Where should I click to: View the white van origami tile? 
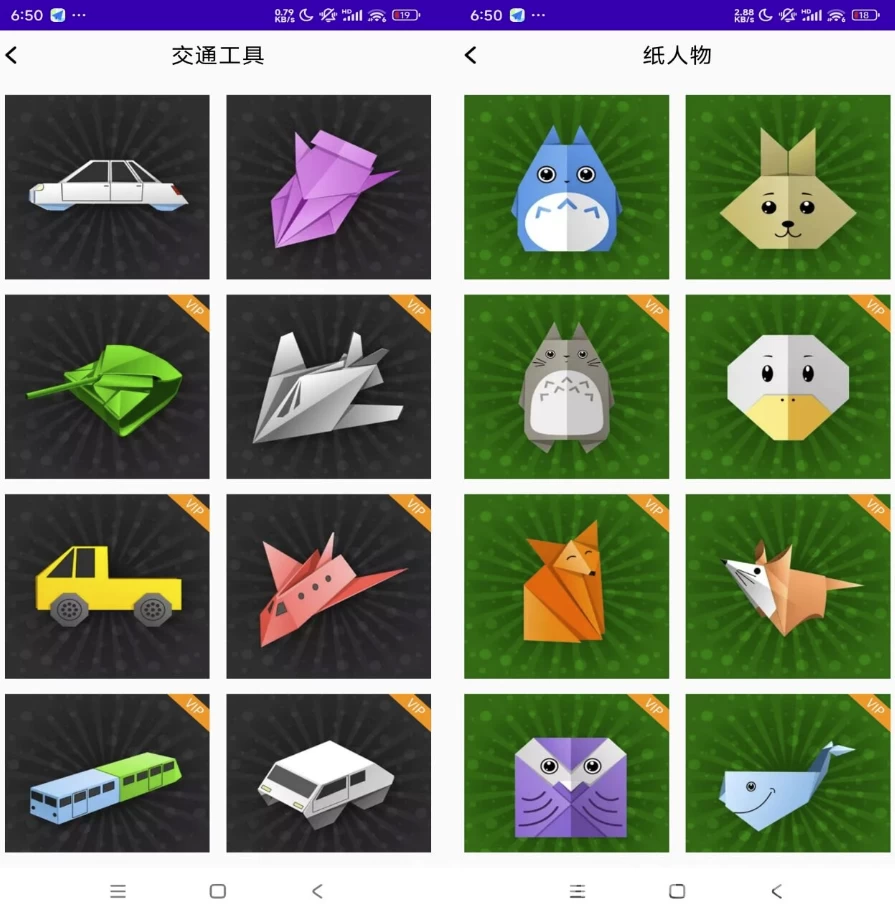click(328, 773)
